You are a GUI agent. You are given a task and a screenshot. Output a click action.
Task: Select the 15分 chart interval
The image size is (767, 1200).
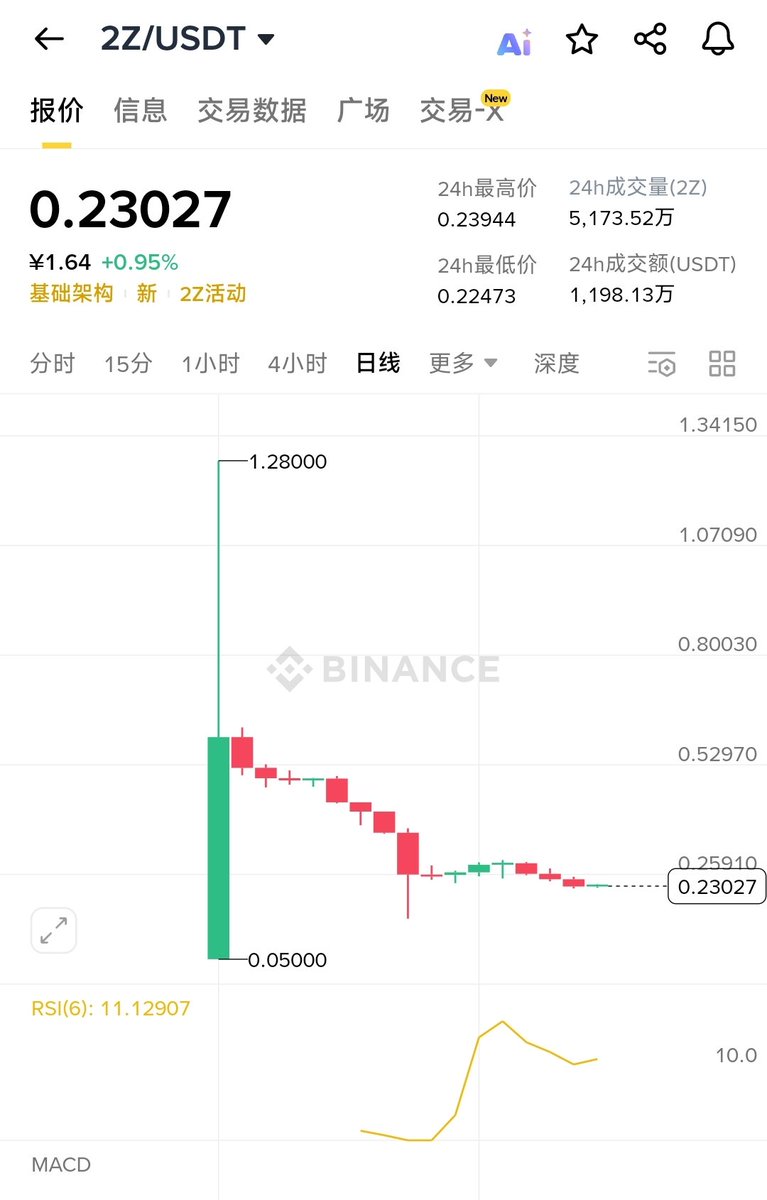coord(128,363)
